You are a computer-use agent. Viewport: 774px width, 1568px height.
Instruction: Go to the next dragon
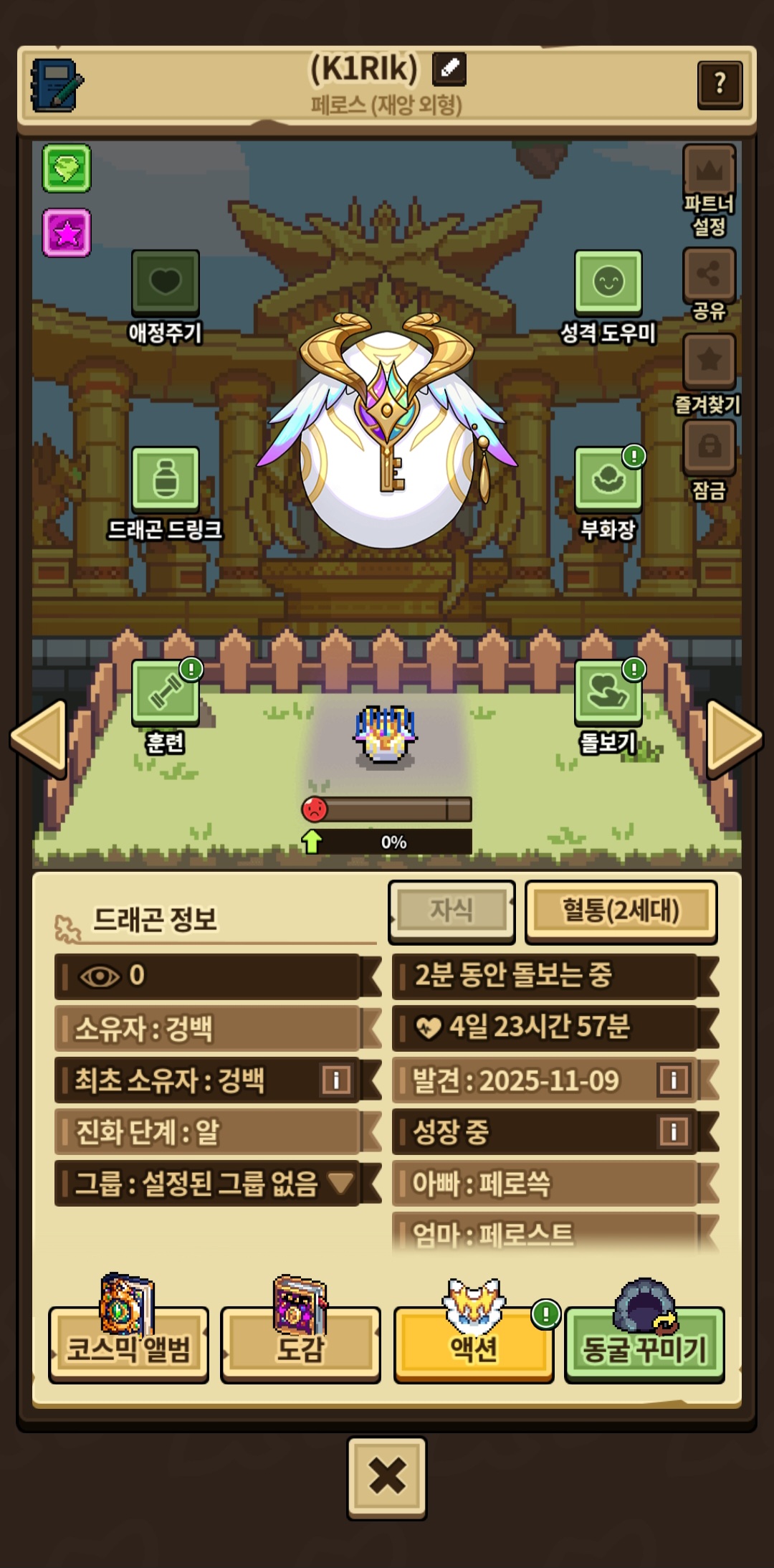[734, 738]
